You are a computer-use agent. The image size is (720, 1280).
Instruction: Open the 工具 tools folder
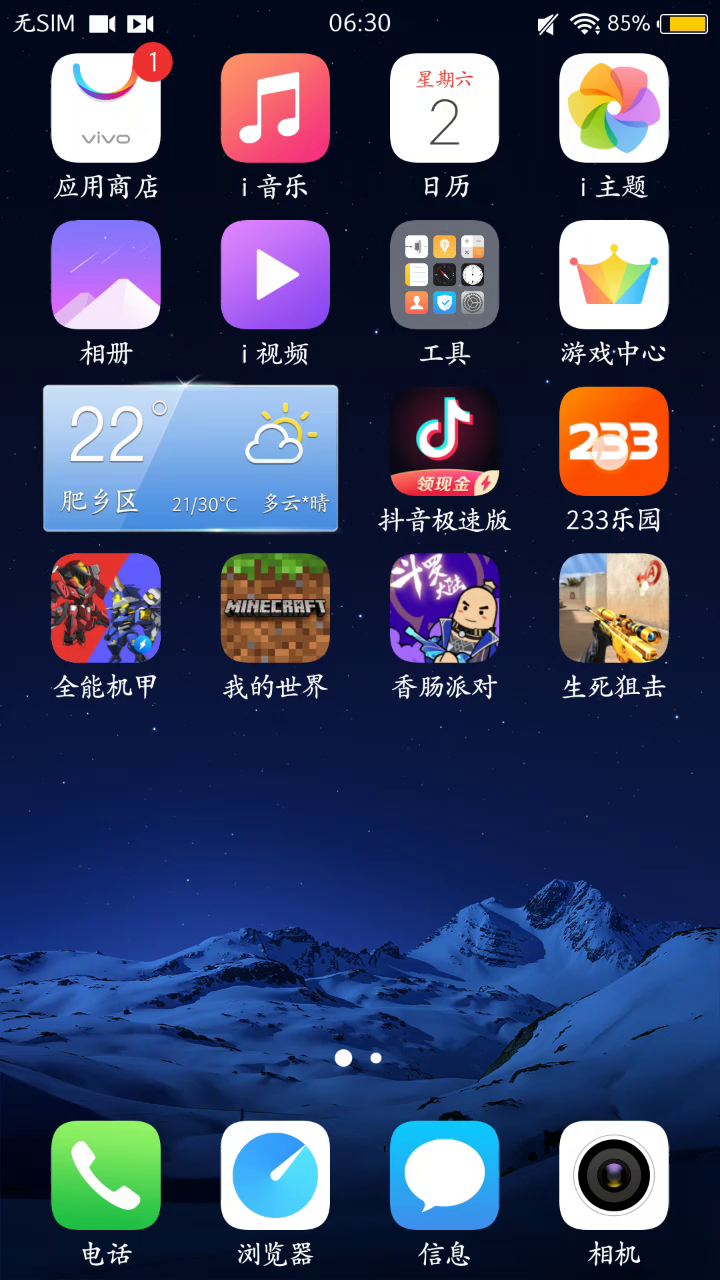point(444,275)
